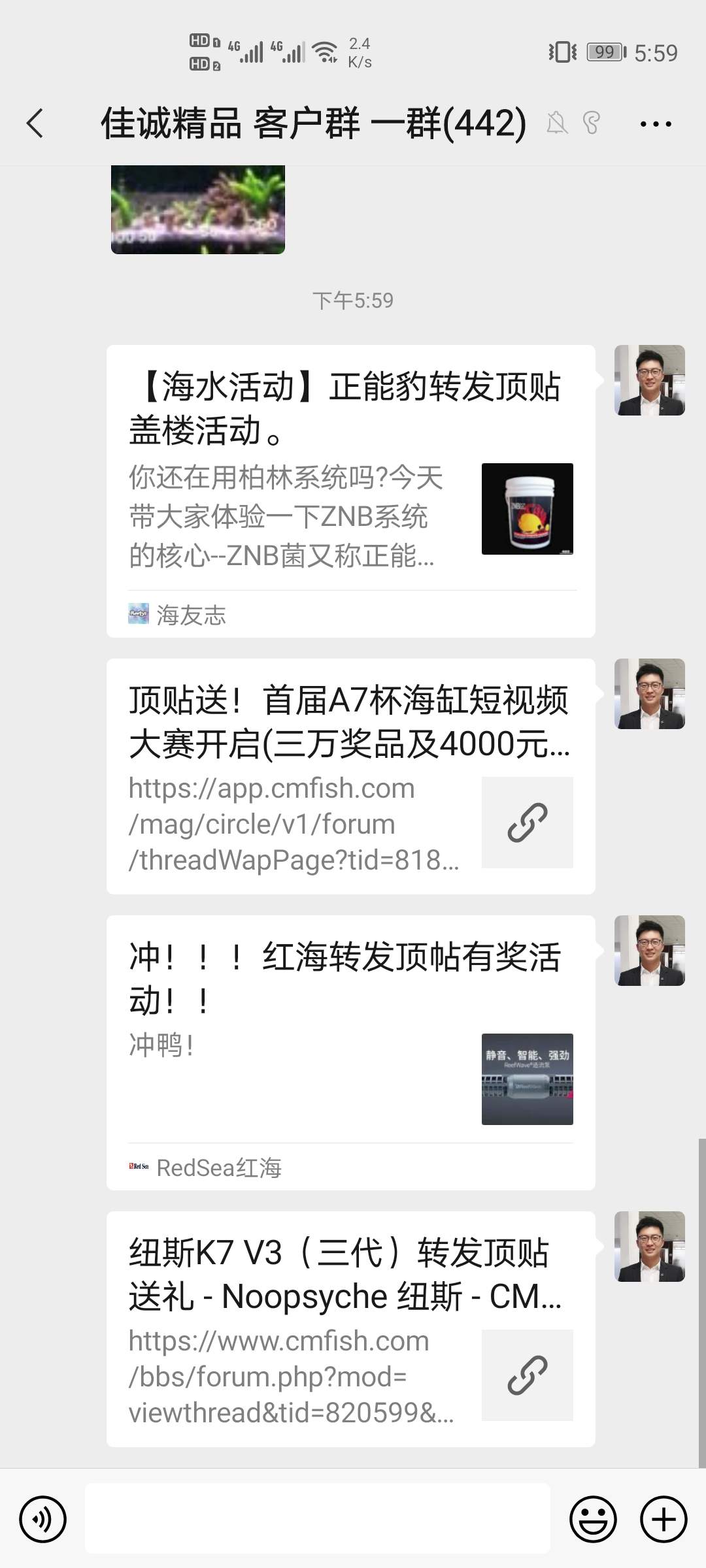Tap sender avatar beside the 正能豹 message
This screenshot has width=706, height=1568.
pos(649,380)
